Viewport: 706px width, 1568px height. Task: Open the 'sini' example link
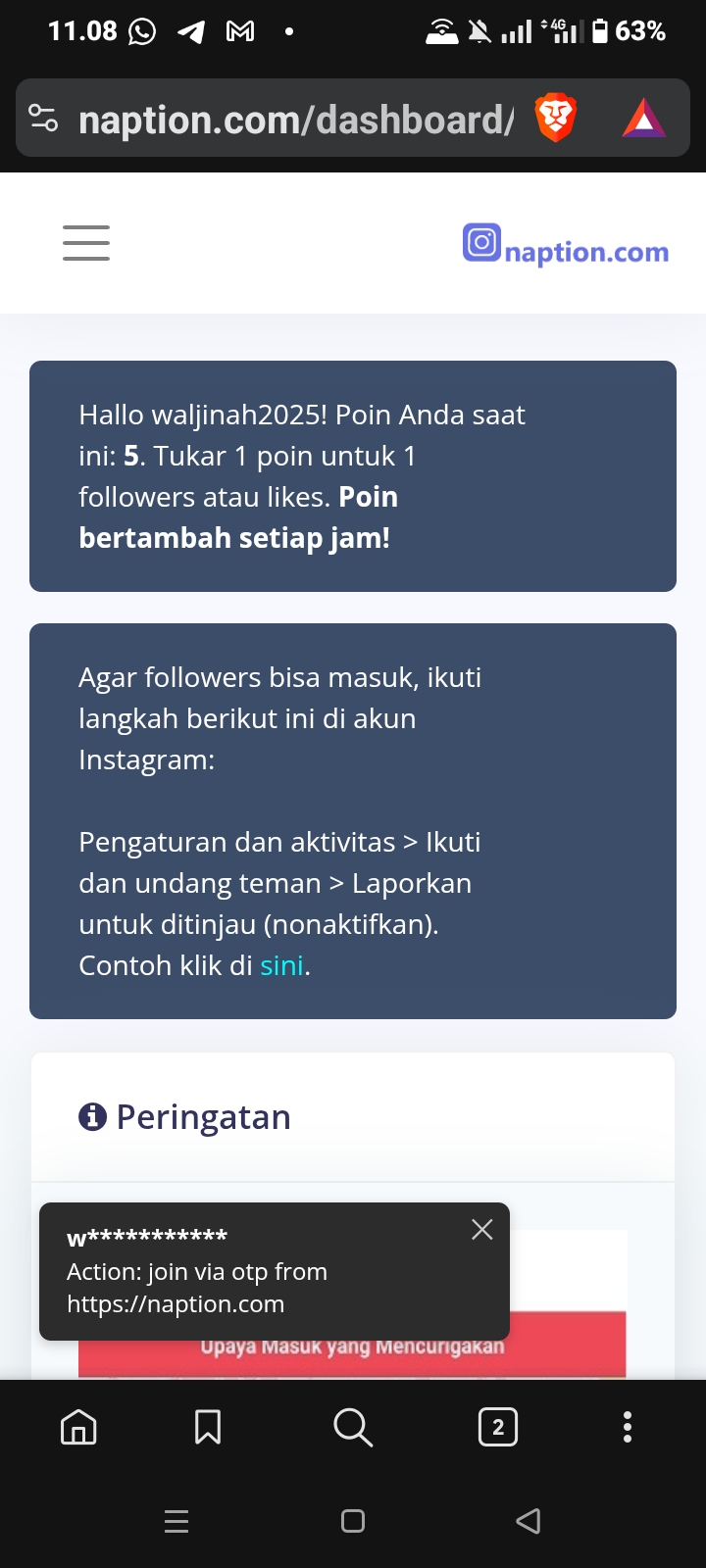click(281, 966)
